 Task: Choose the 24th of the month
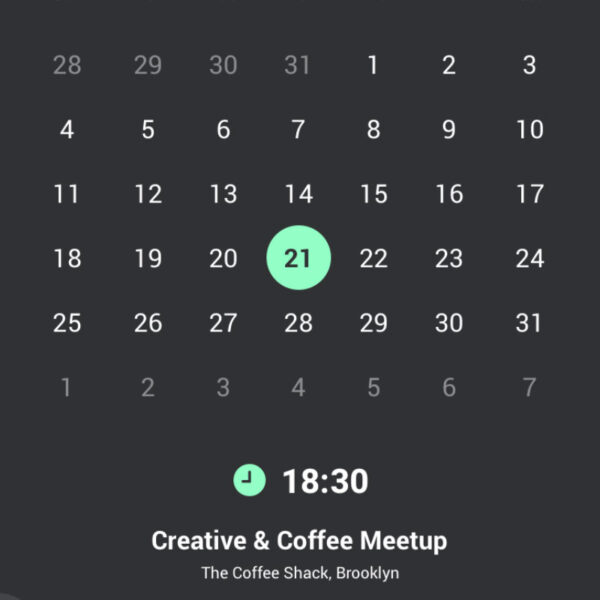tap(529, 259)
